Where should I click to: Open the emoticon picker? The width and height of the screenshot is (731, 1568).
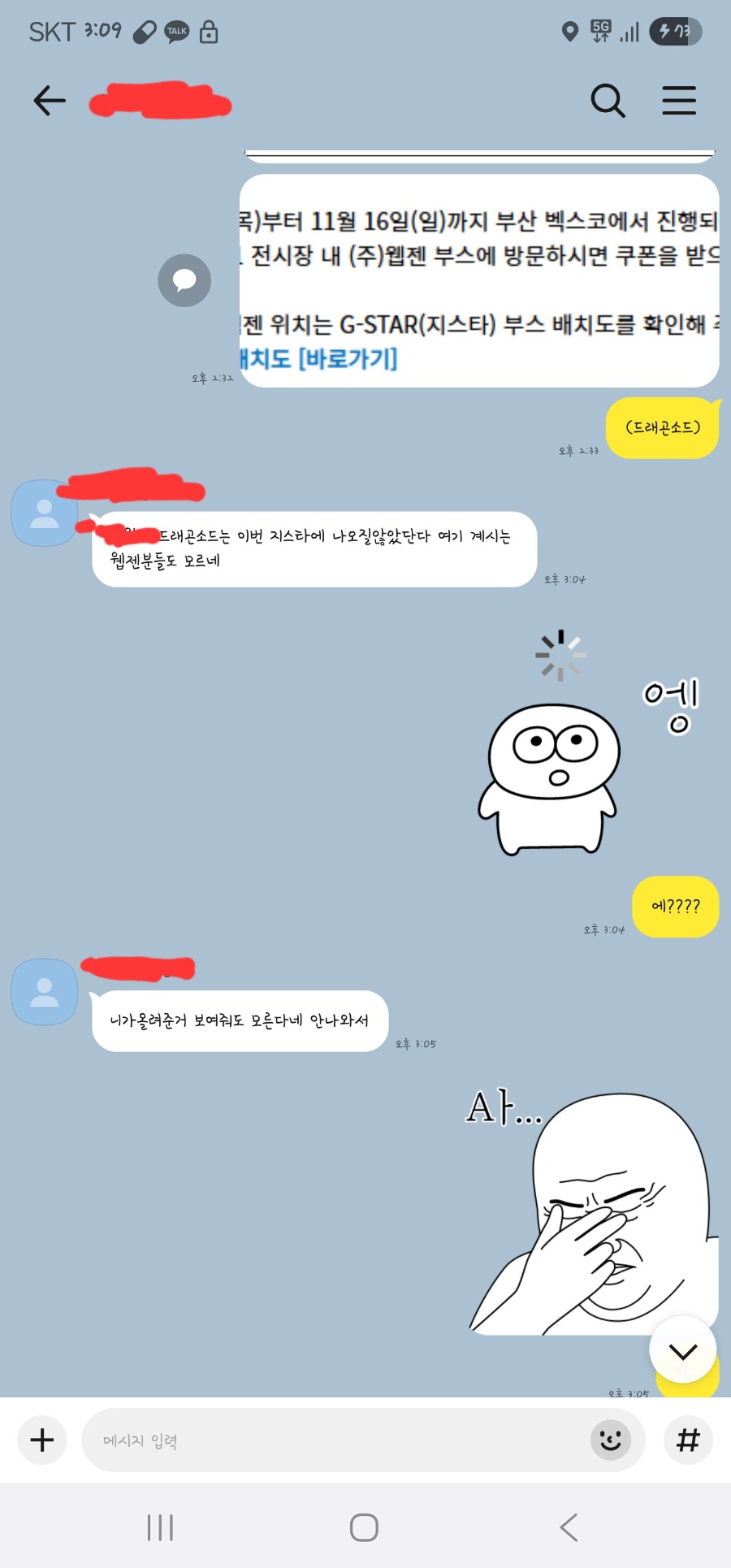pyautogui.click(x=610, y=1440)
